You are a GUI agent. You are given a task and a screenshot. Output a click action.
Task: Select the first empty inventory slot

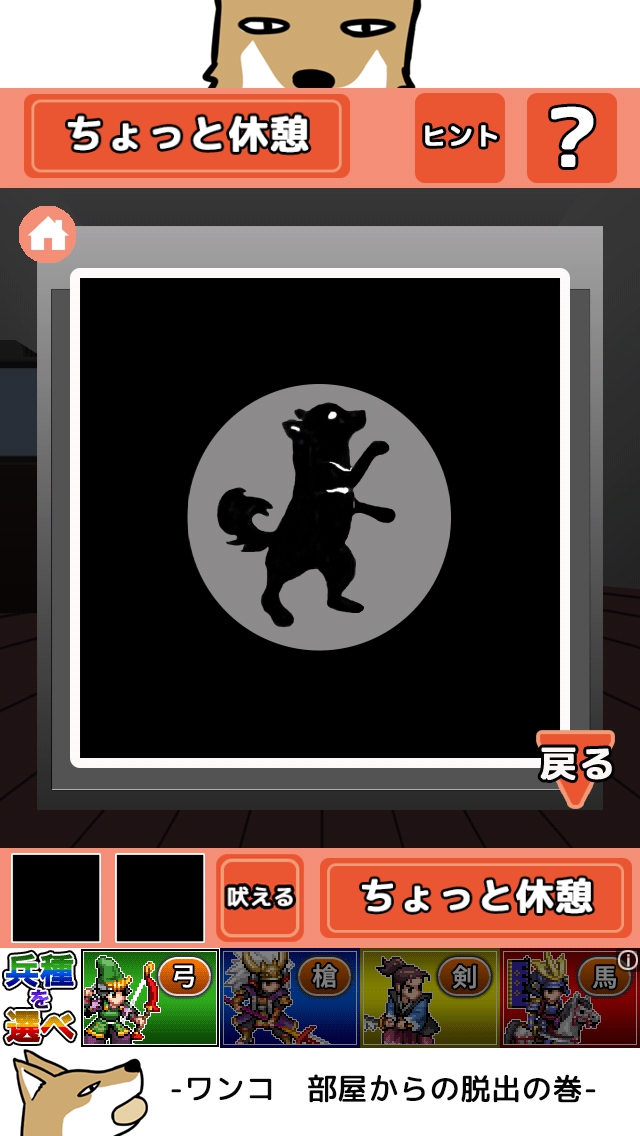tap(56, 897)
